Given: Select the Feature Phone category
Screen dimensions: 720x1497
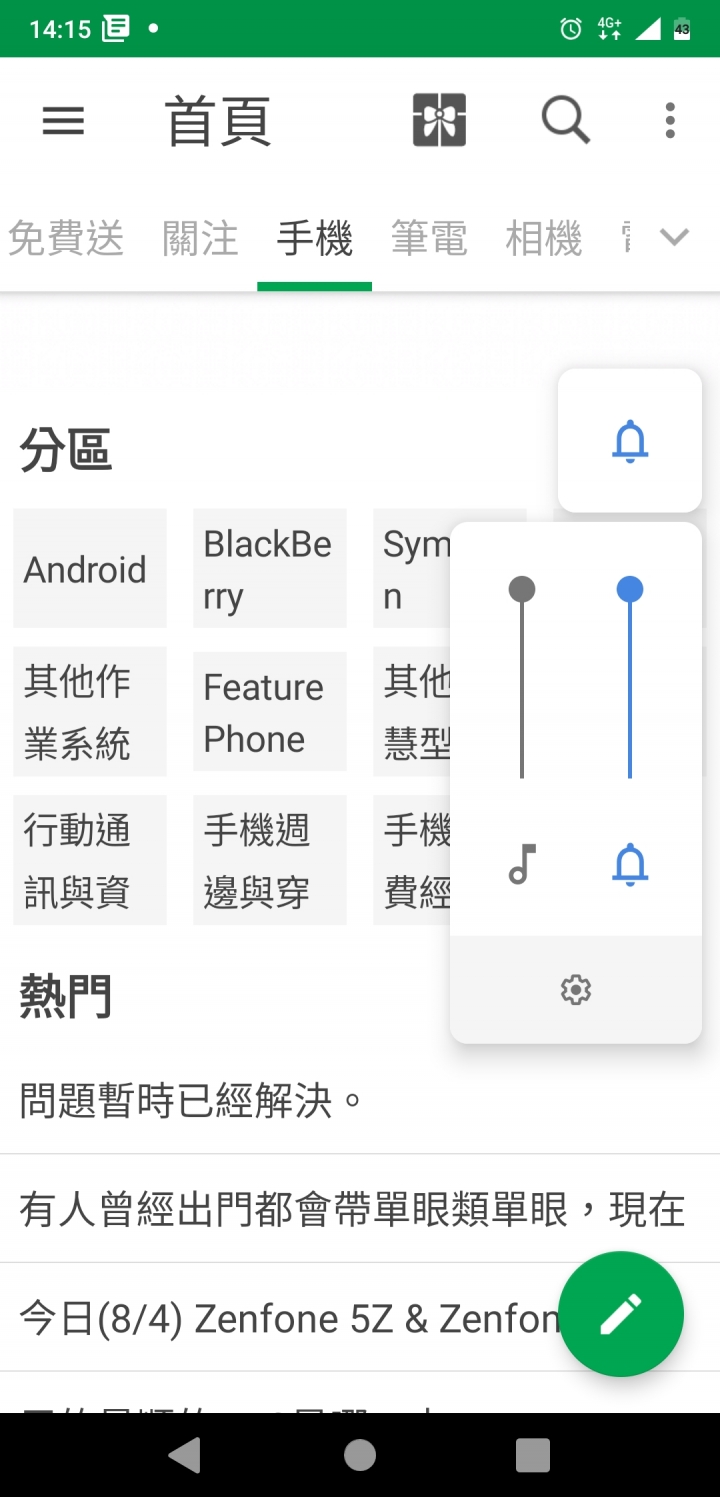Looking at the screenshot, I should (269, 711).
